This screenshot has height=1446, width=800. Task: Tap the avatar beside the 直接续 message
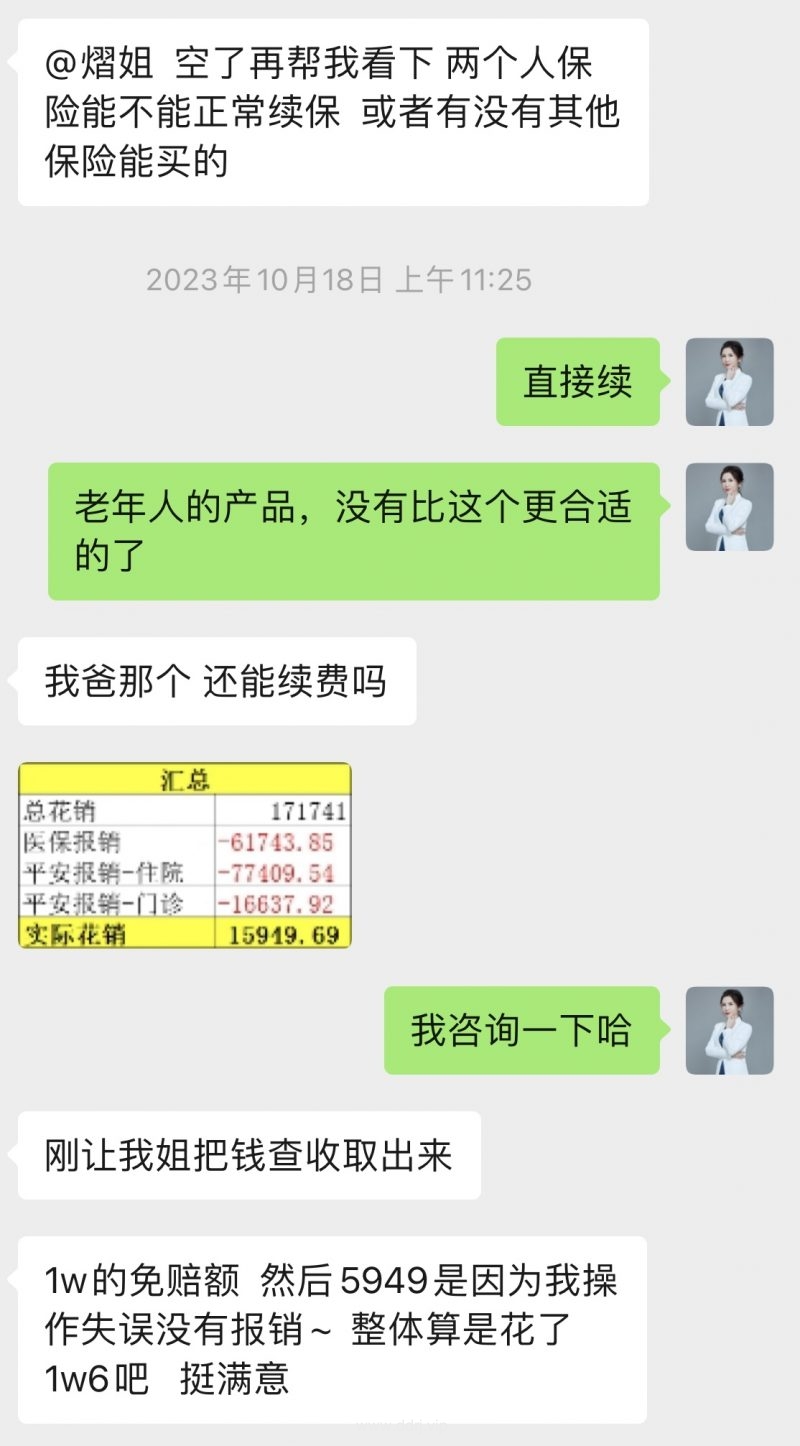(729, 382)
